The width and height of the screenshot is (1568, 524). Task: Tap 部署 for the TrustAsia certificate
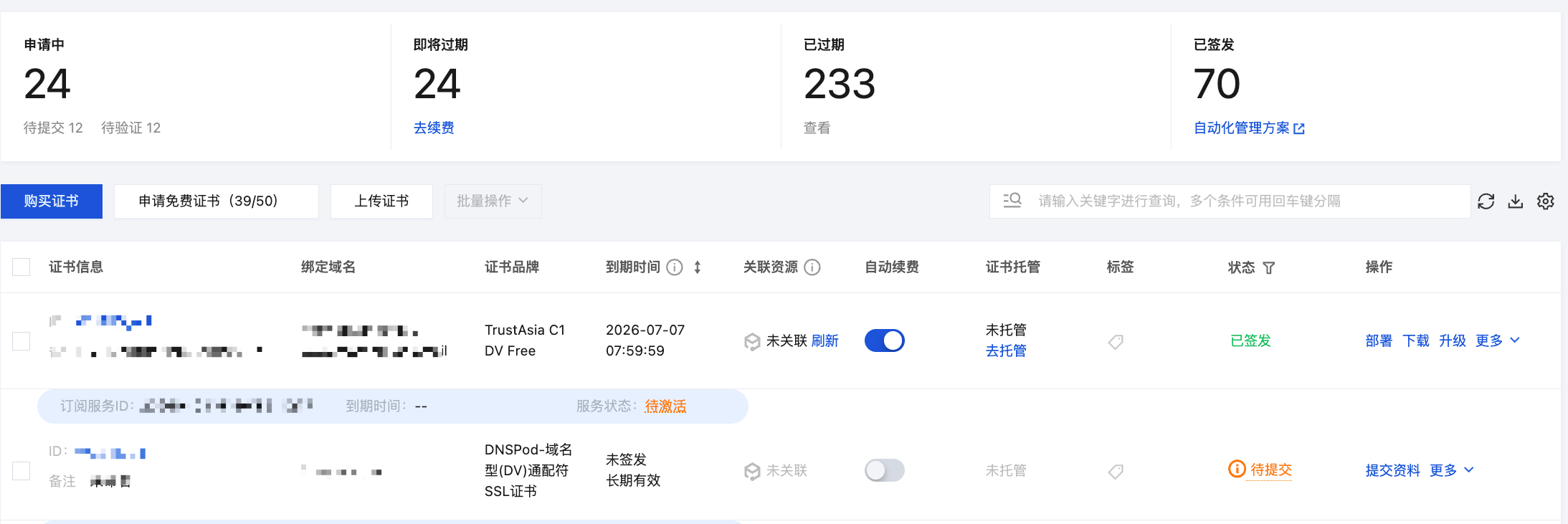pyautogui.click(x=1379, y=340)
